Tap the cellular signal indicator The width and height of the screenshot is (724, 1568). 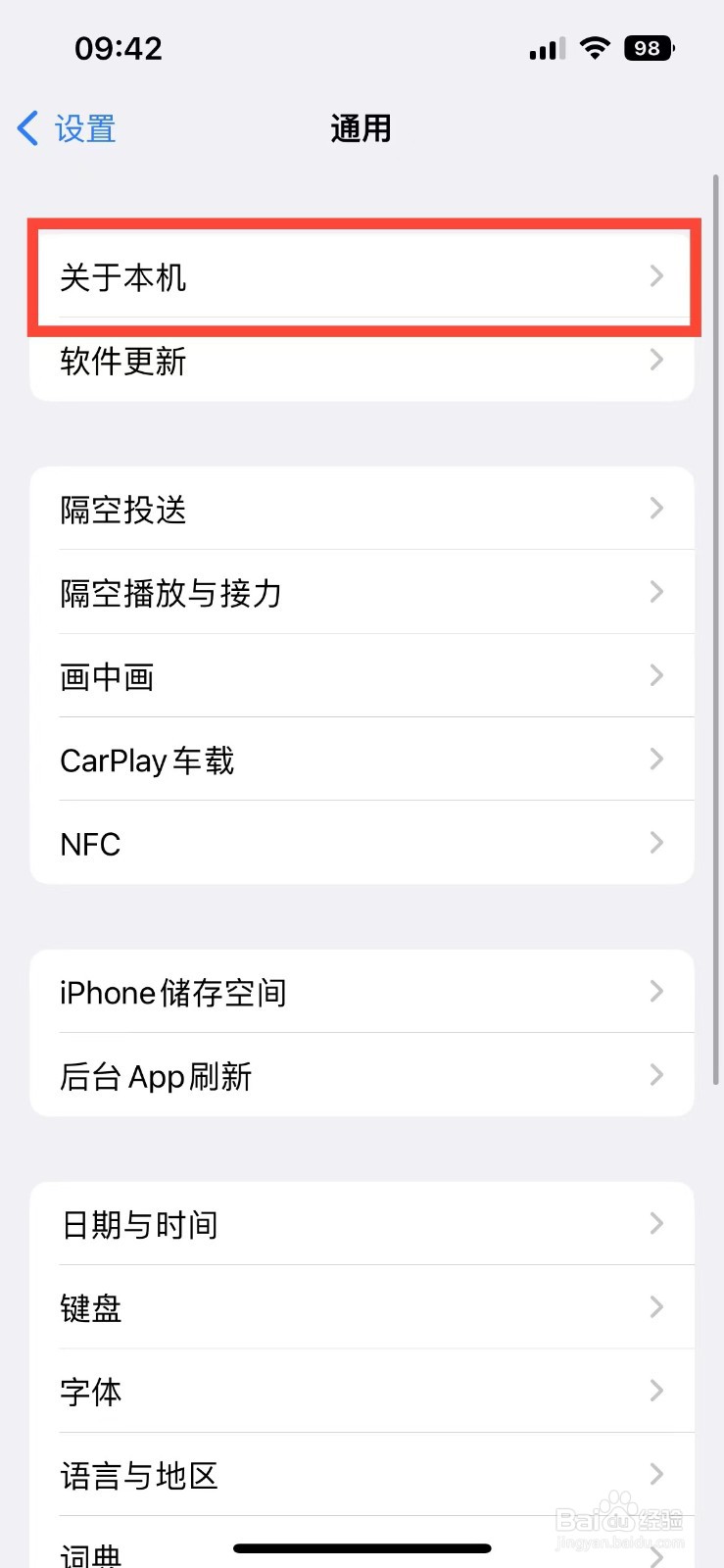(x=545, y=47)
